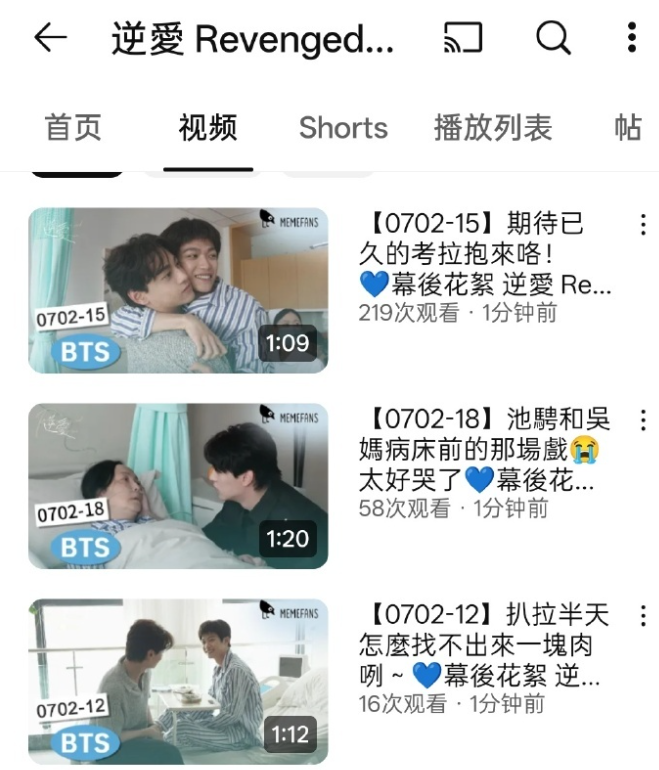The height and width of the screenshot is (770, 659).
Task: Open more options for the 0702-18 video
Action: point(642,419)
